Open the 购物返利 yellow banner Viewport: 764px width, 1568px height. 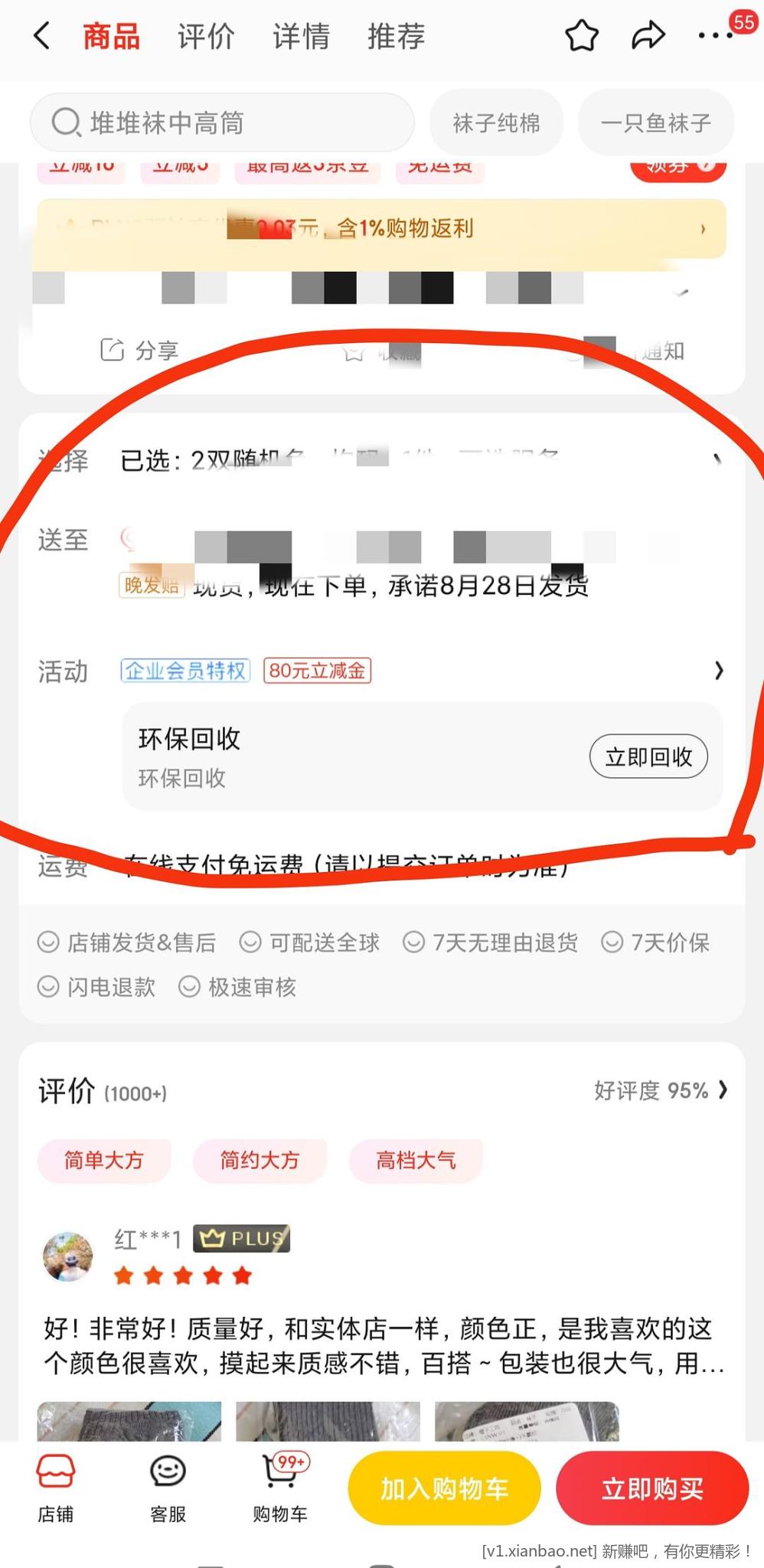(x=381, y=228)
